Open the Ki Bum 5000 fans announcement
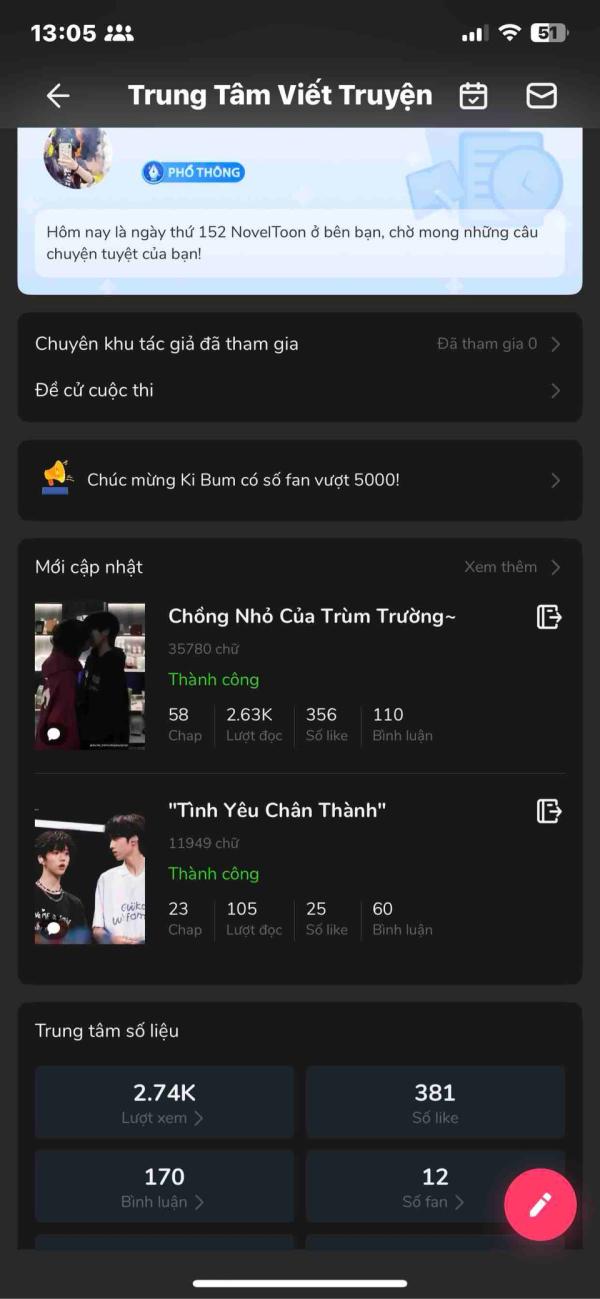Image resolution: width=600 pixels, height=1299 pixels. (298, 480)
